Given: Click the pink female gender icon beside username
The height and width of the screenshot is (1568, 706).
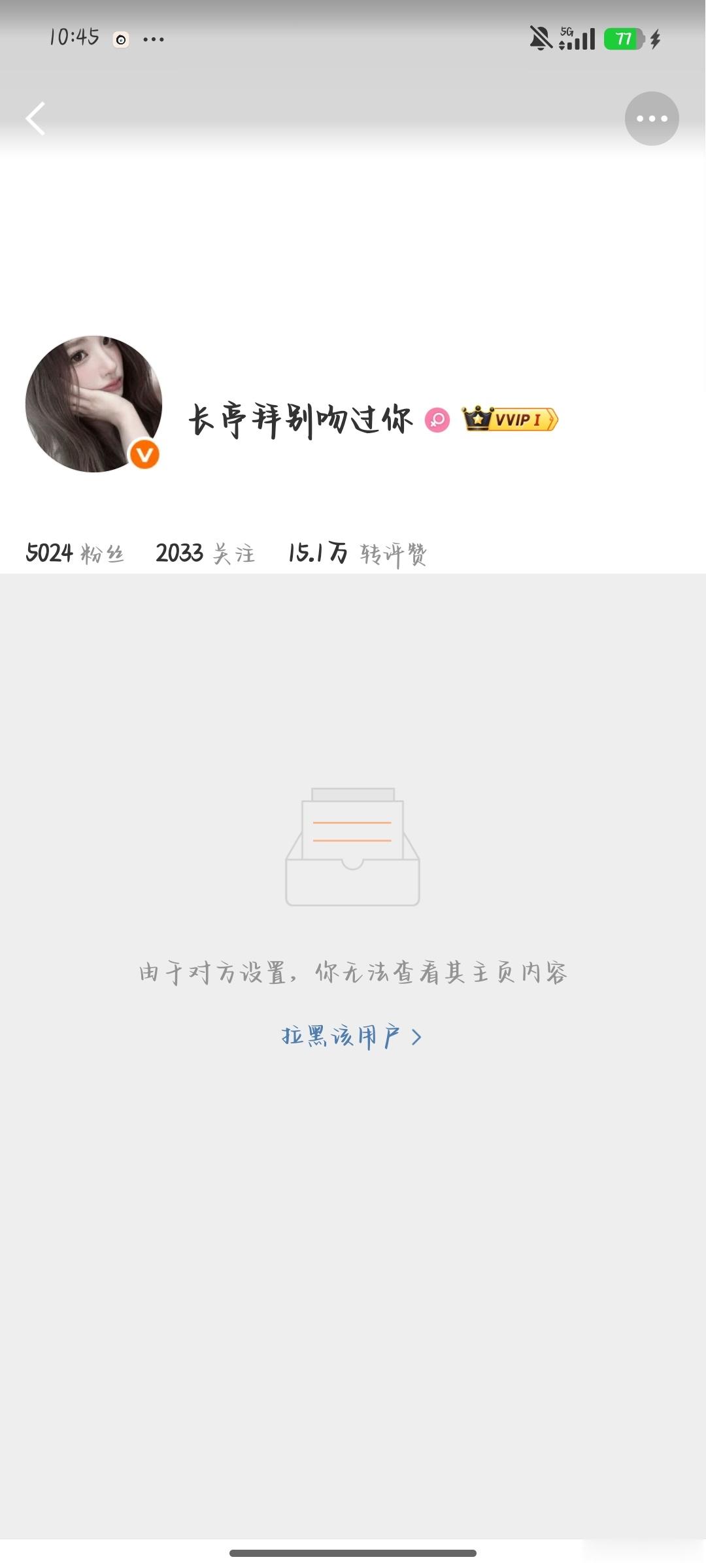Looking at the screenshot, I should click(438, 420).
